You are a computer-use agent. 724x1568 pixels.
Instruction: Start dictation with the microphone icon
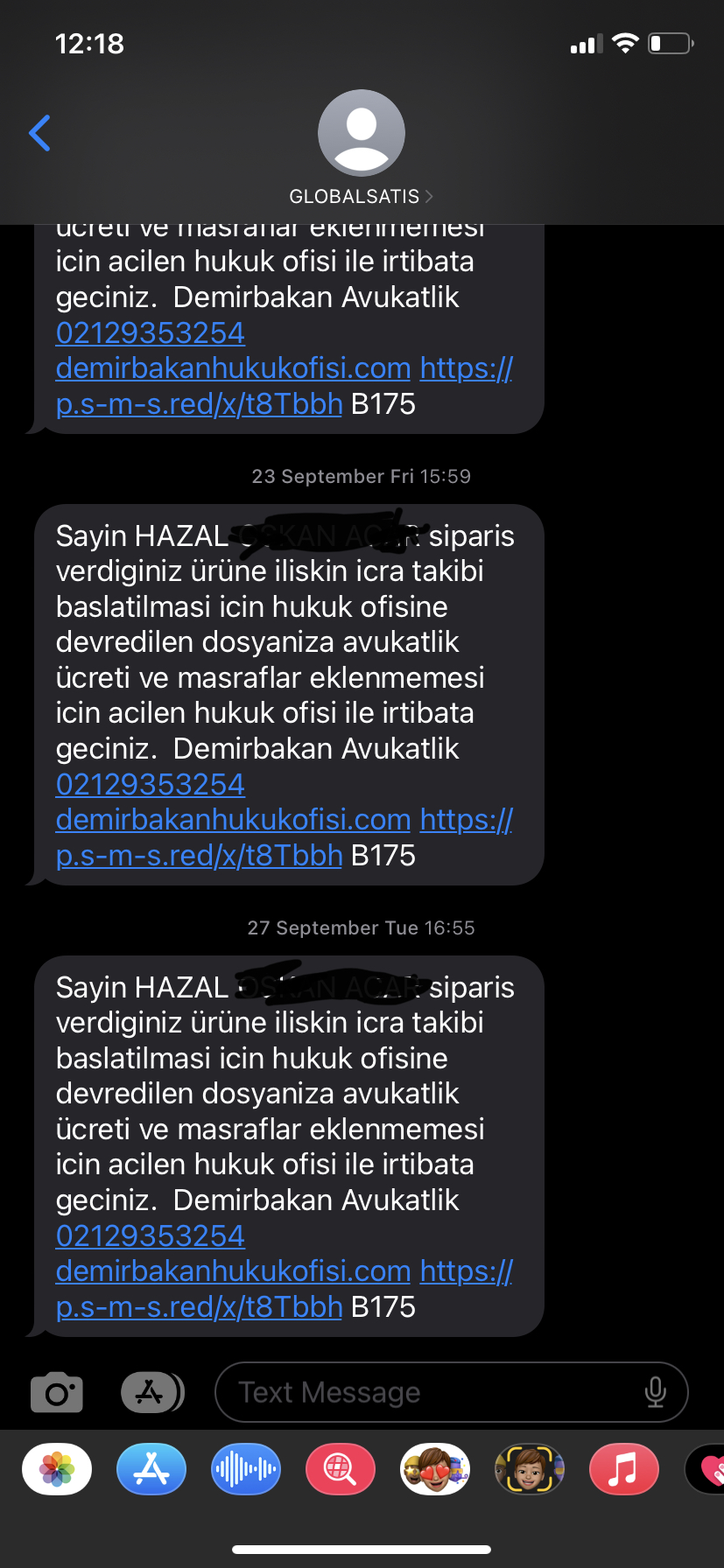click(x=655, y=1392)
